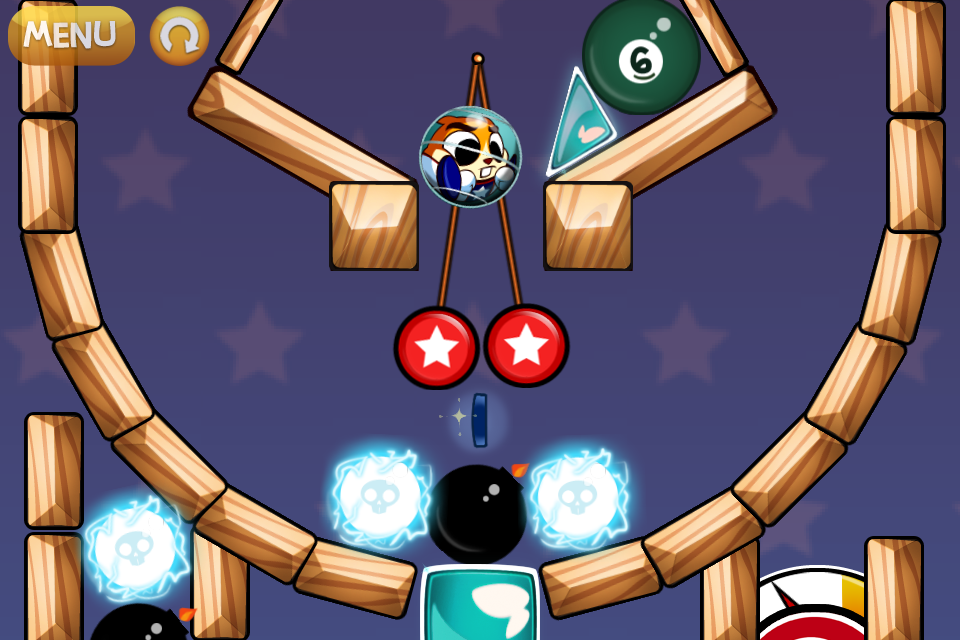Tap the teal glass block at the bottom
Screen dimensions: 960x640
479,604
